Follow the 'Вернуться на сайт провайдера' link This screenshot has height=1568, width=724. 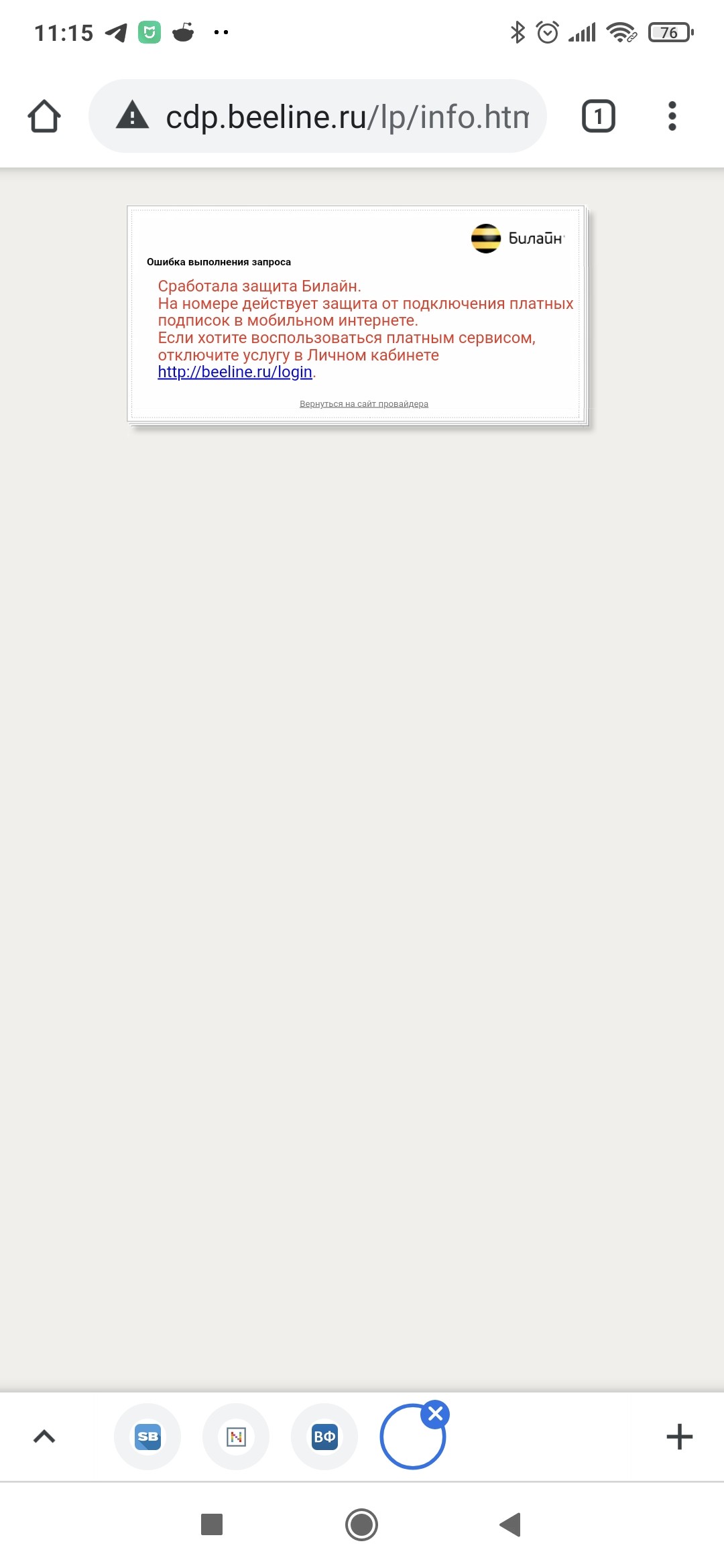[x=363, y=404]
